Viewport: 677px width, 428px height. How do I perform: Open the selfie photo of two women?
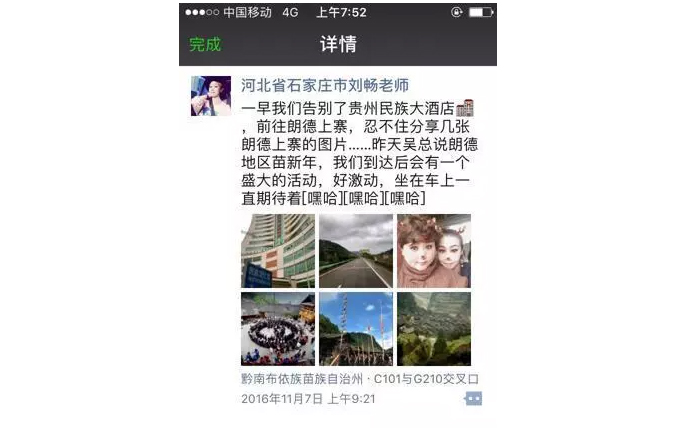coord(433,250)
